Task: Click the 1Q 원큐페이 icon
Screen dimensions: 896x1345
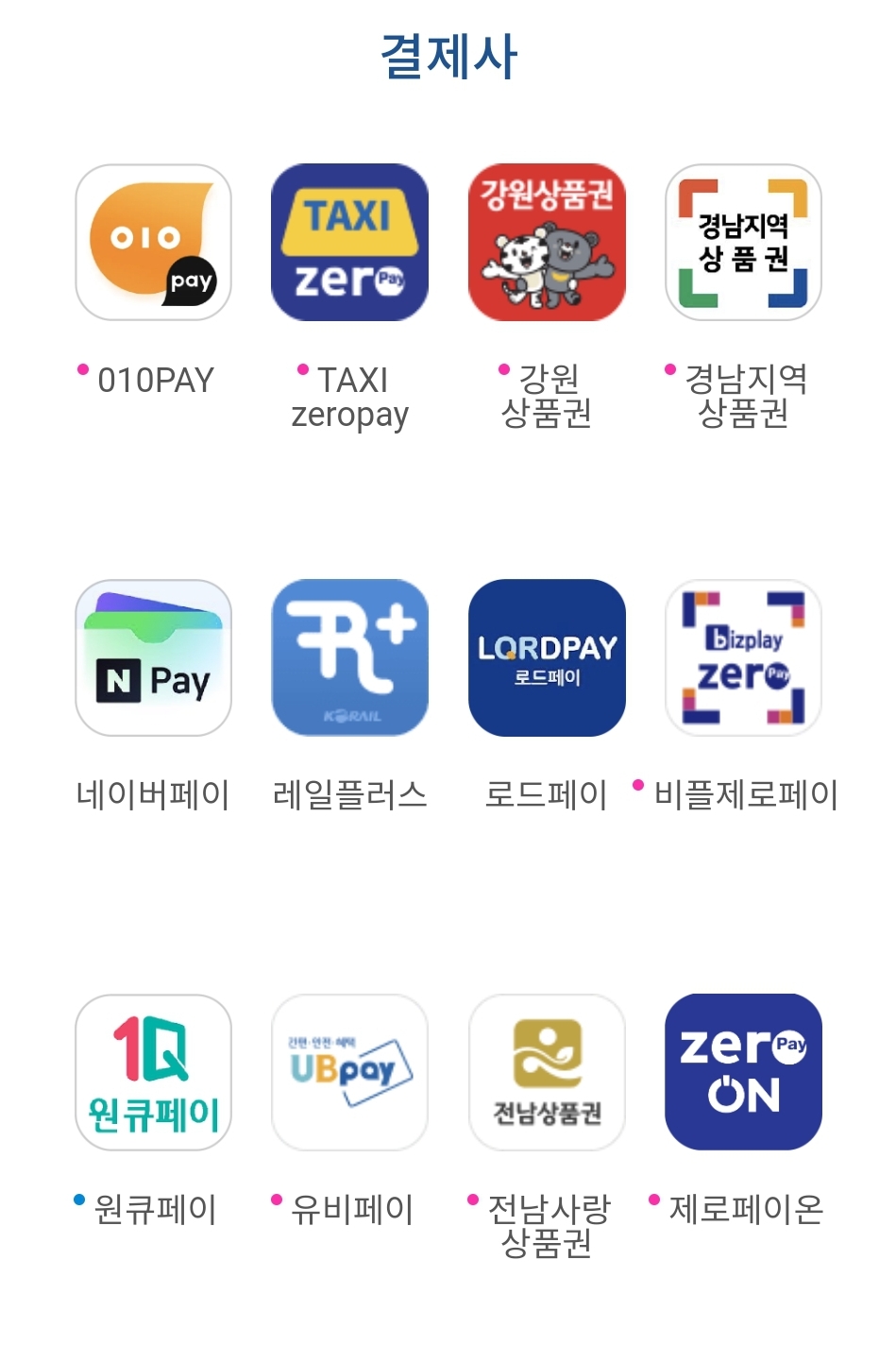Action: coord(153,1073)
